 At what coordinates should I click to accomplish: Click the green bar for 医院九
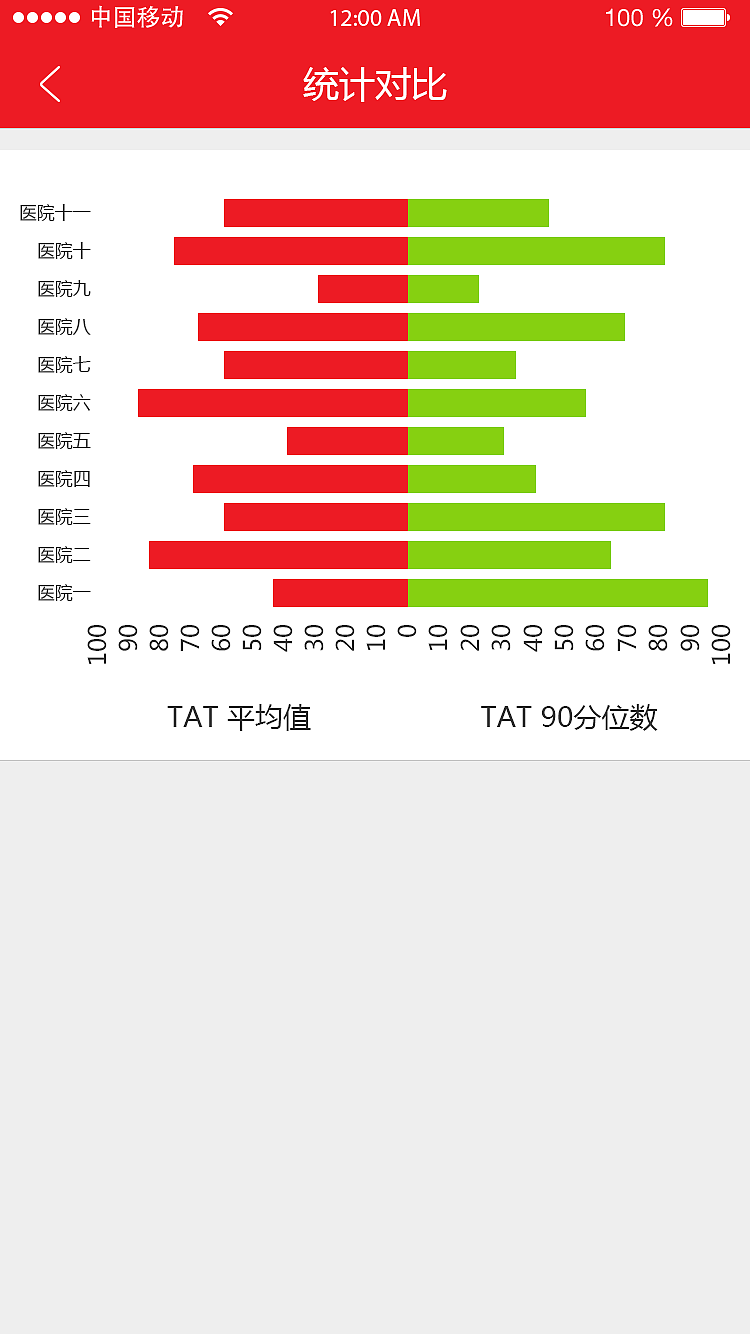(x=443, y=289)
